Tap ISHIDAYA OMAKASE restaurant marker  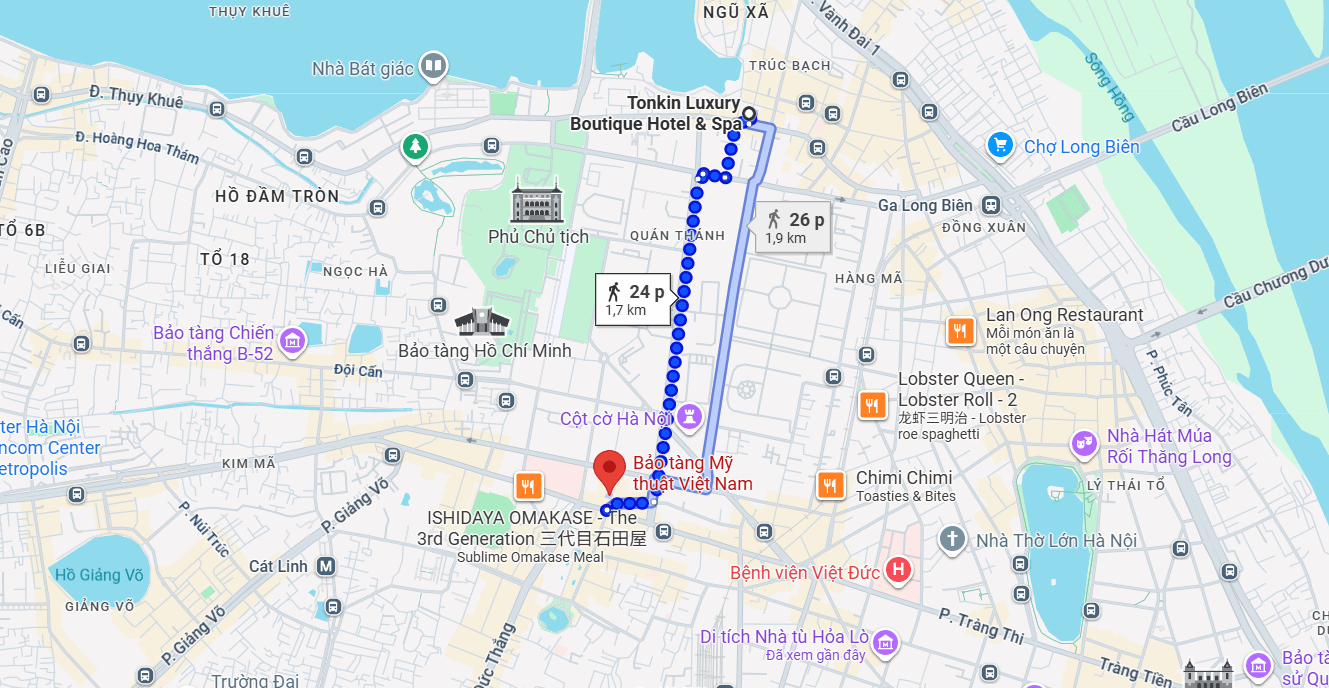528,486
